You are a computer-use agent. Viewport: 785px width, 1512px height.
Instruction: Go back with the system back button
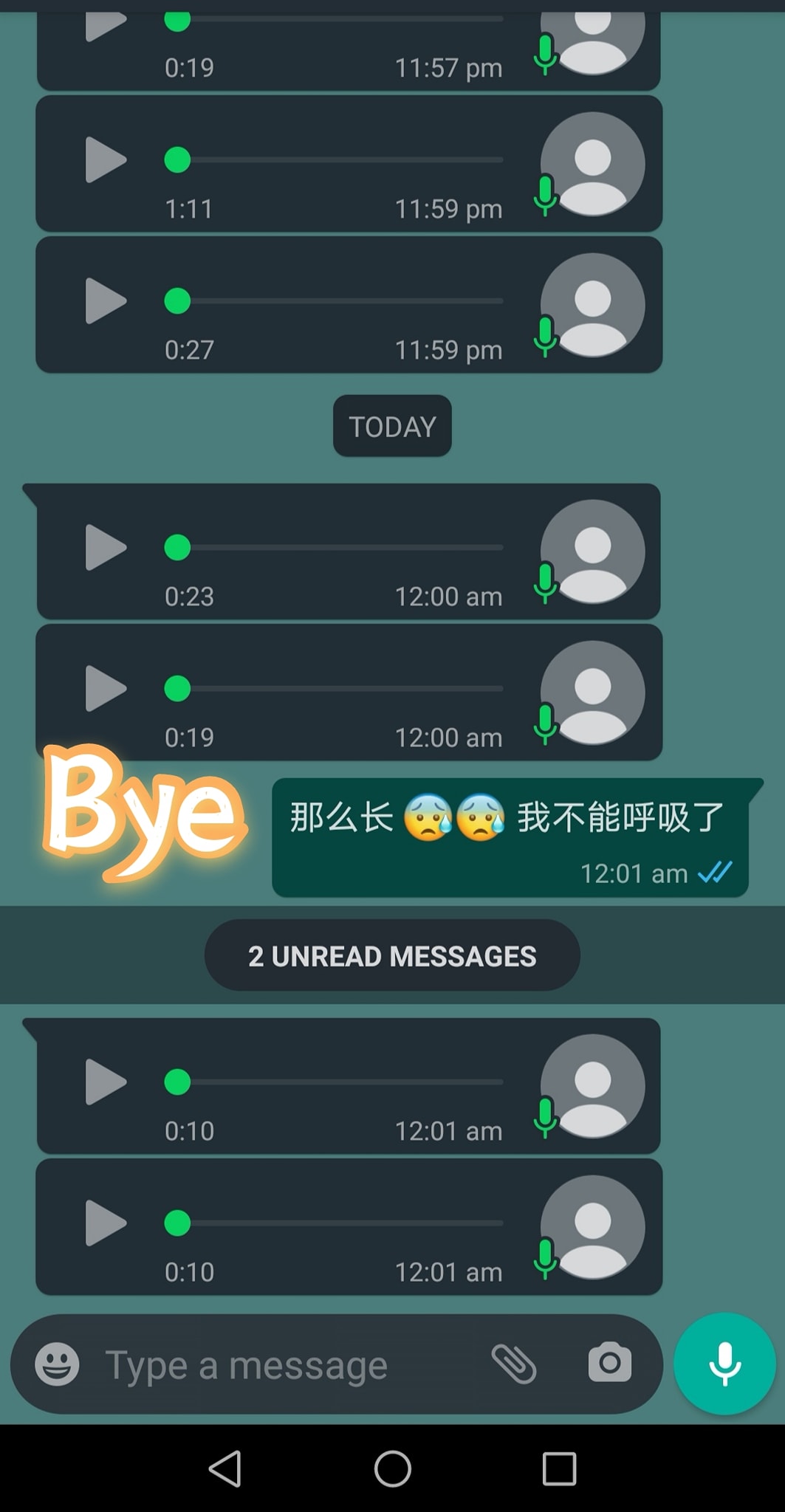(225, 1468)
